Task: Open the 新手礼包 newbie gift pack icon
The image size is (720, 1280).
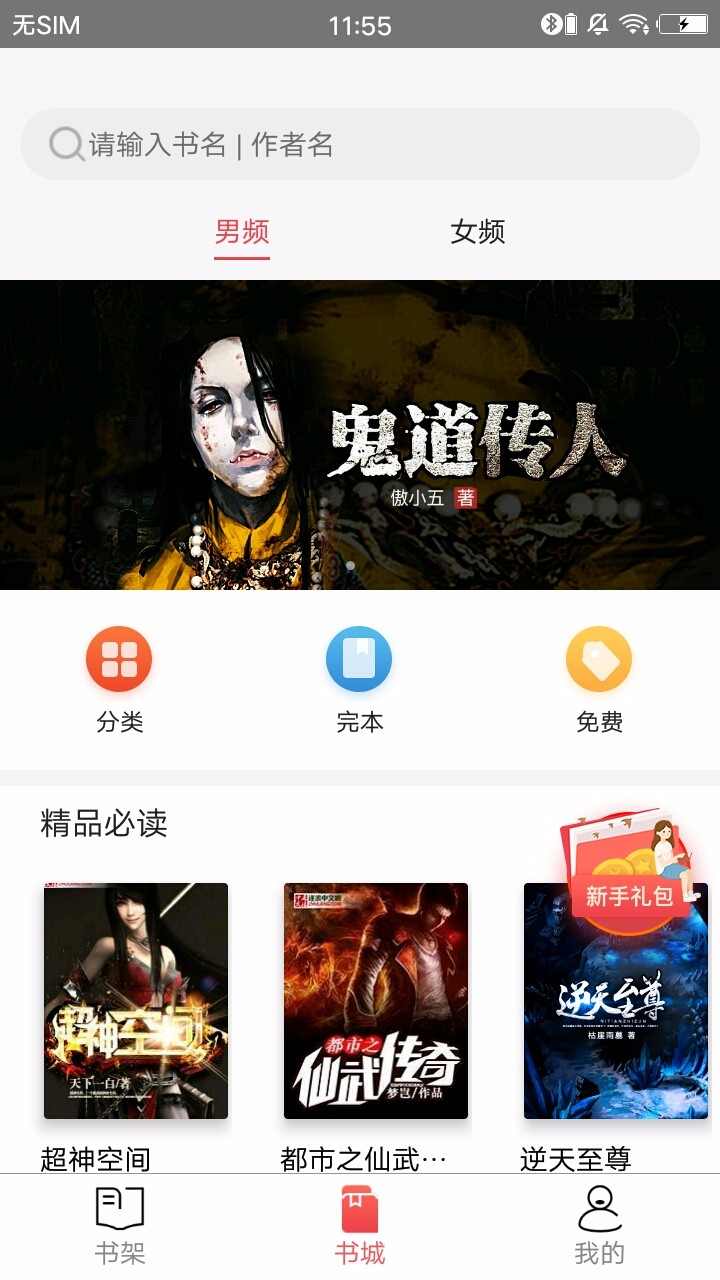Action: 628,870
